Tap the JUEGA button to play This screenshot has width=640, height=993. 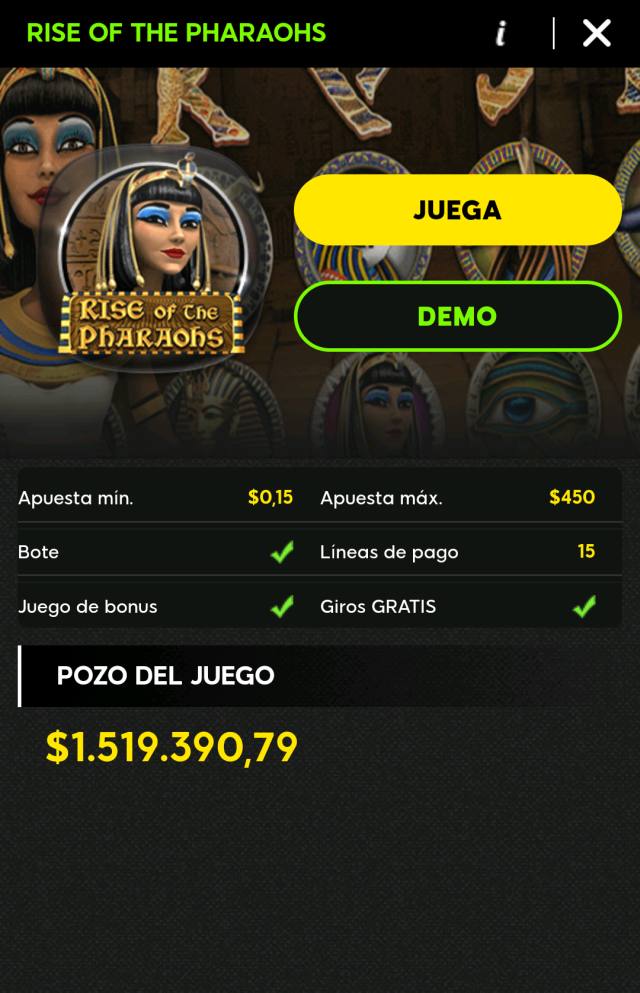pos(457,210)
